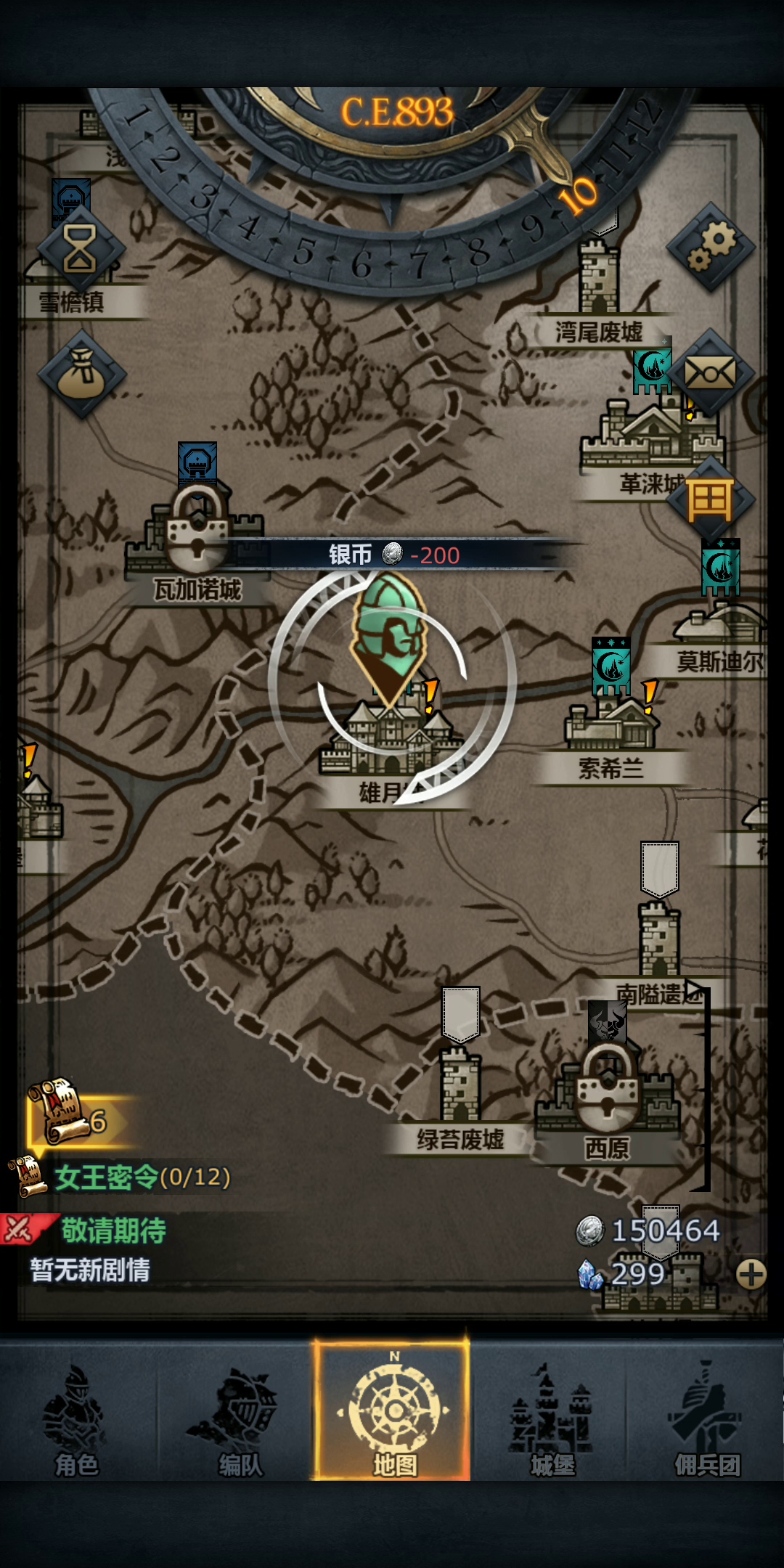This screenshot has height=1568, width=784.
Task: Open the 佣兵团 tab
Action: 706,1422
